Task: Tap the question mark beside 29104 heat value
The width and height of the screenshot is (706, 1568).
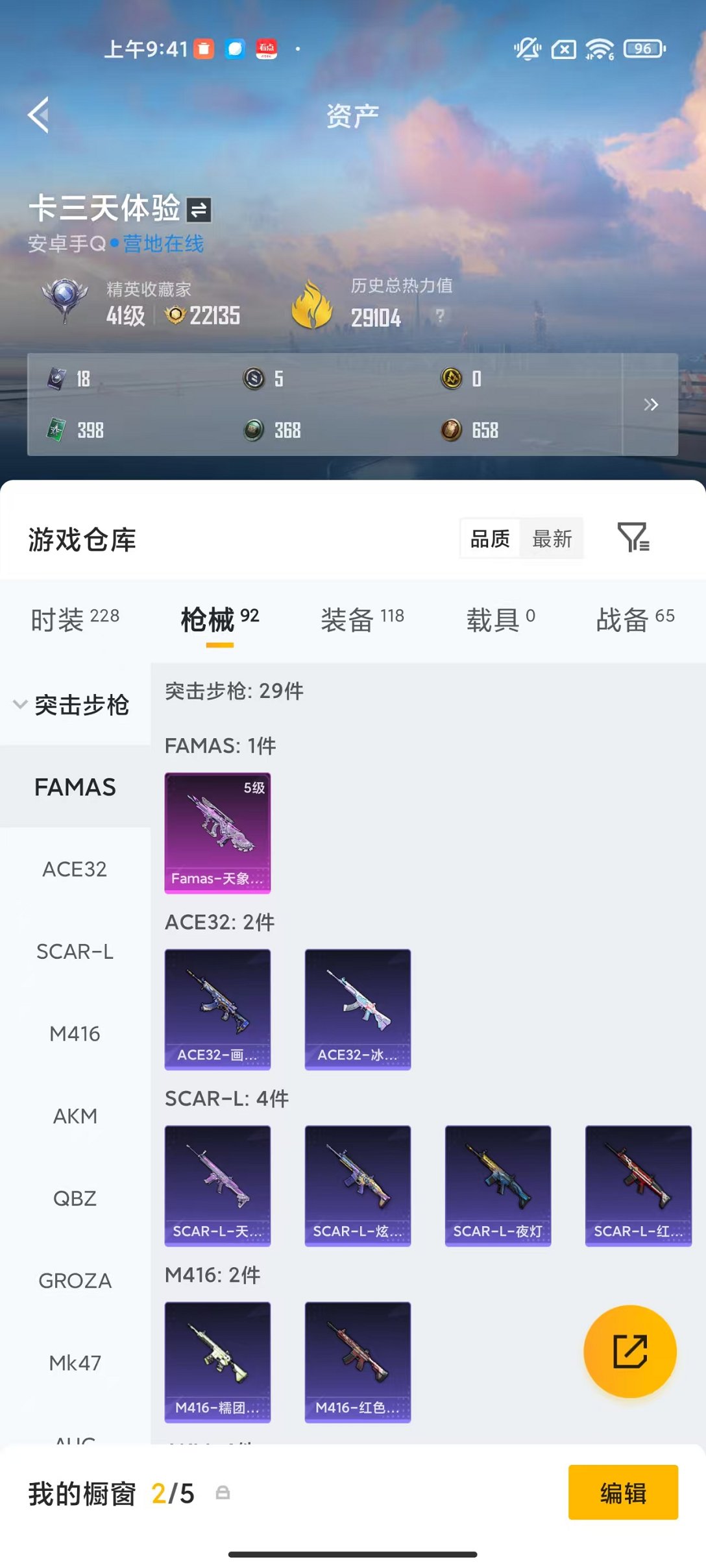Action: tap(441, 317)
